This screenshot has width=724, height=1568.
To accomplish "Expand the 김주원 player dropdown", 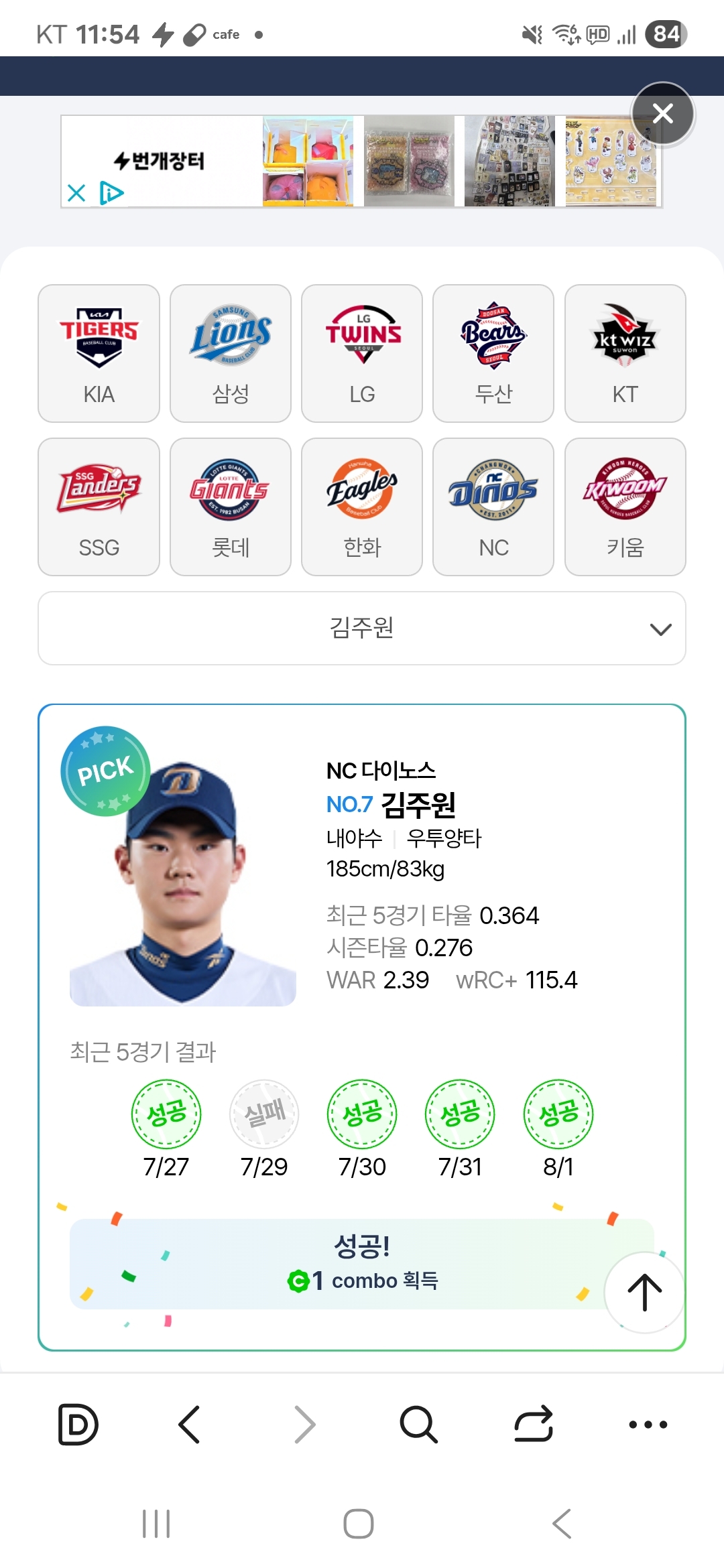I will (x=362, y=628).
